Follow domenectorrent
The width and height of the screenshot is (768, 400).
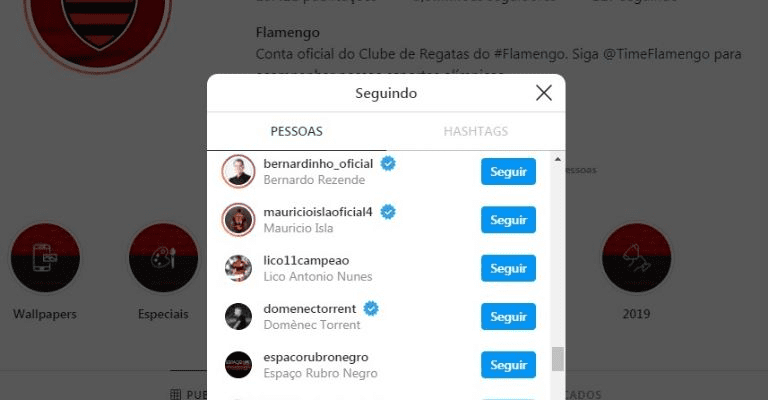(x=508, y=316)
